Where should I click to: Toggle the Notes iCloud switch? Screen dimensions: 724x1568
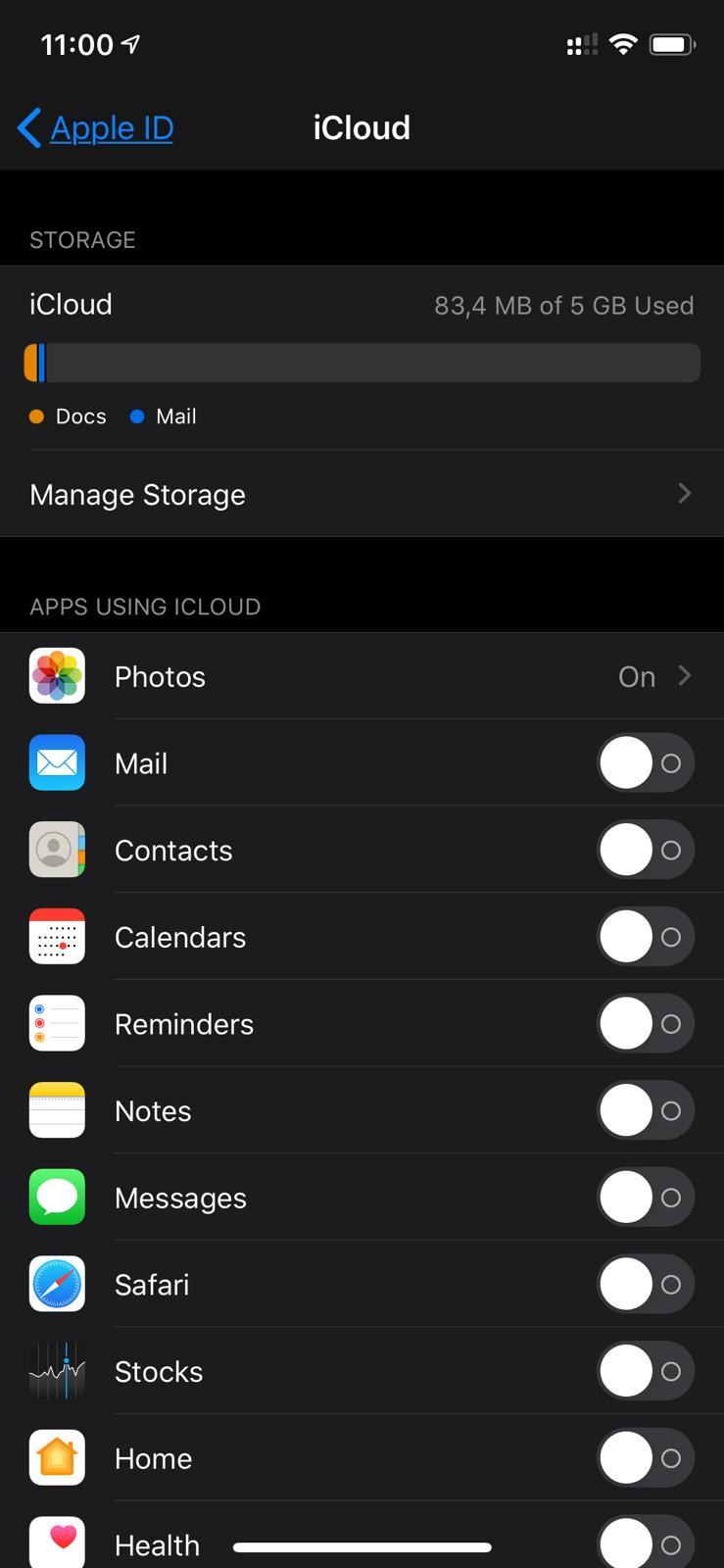click(x=645, y=1110)
